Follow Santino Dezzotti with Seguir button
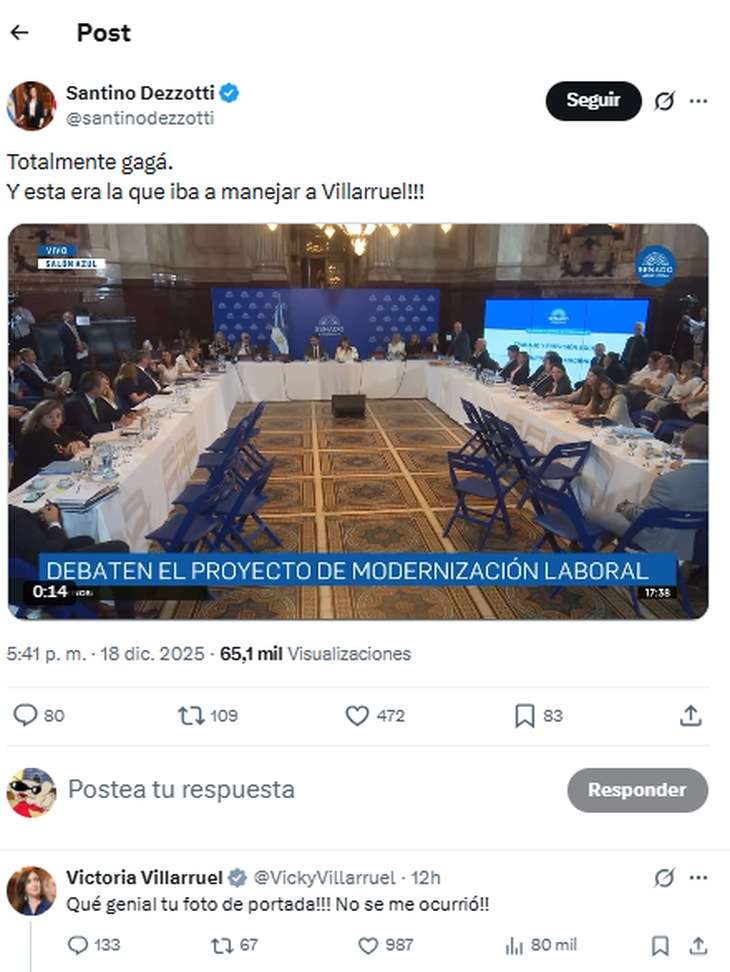This screenshot has width=730, height=972. pyautogui.click(x=593, y=101)
